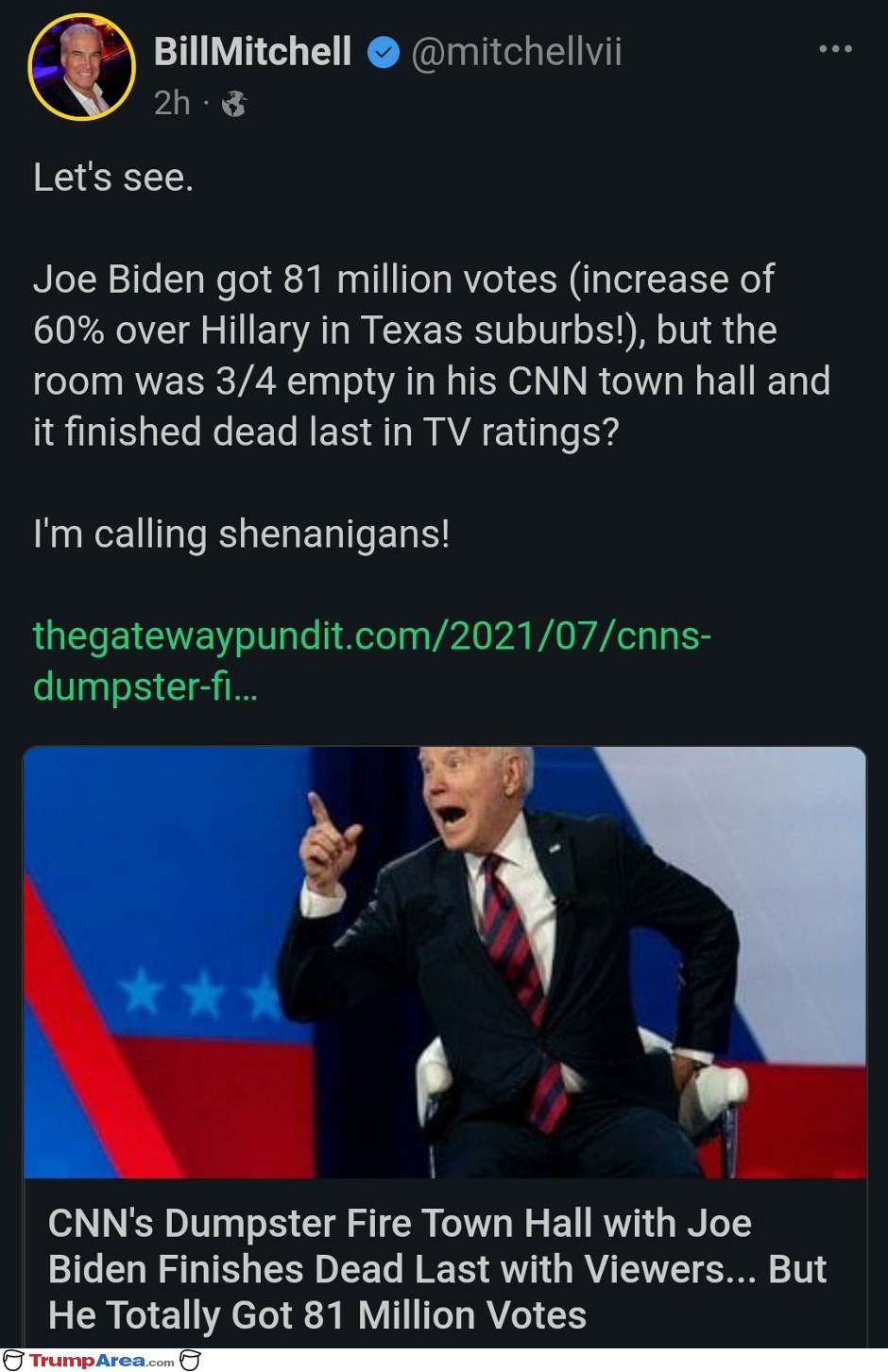Open BillMitchell's profile picture
The image size is (888, 1372).
82,68
